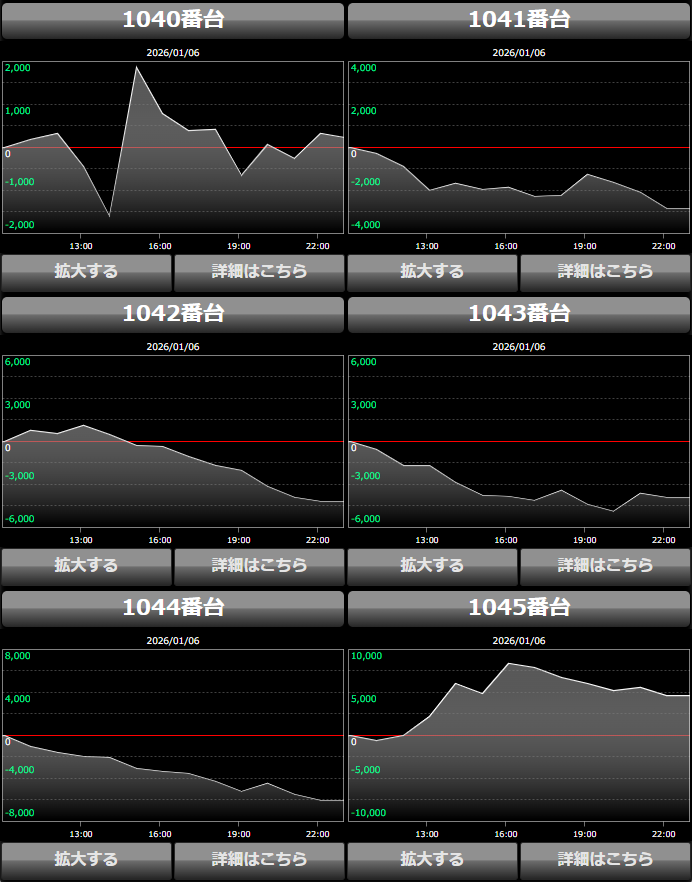Open 詳細はこちら for machine 1042番台
Screen dimensions: 692x882
coord(259,565)
